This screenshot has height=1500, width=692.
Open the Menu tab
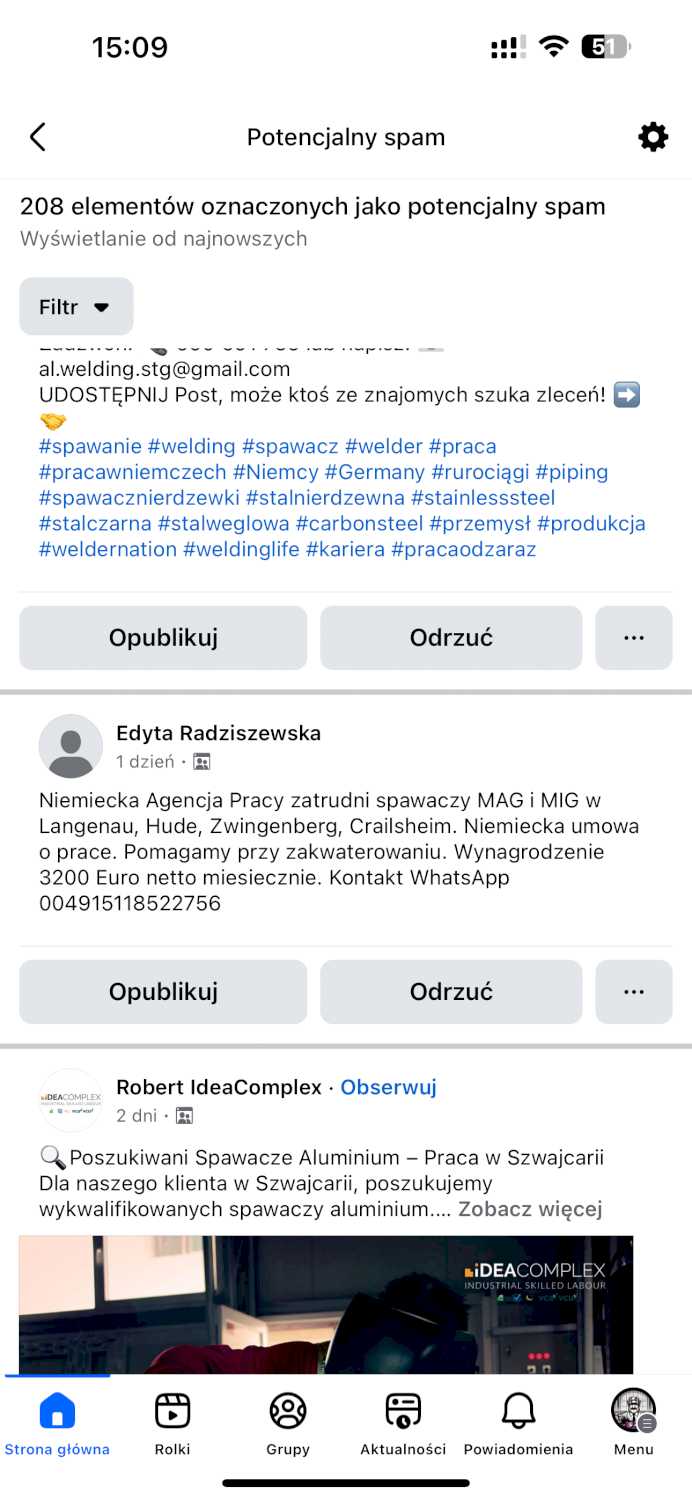point(633,1423)
